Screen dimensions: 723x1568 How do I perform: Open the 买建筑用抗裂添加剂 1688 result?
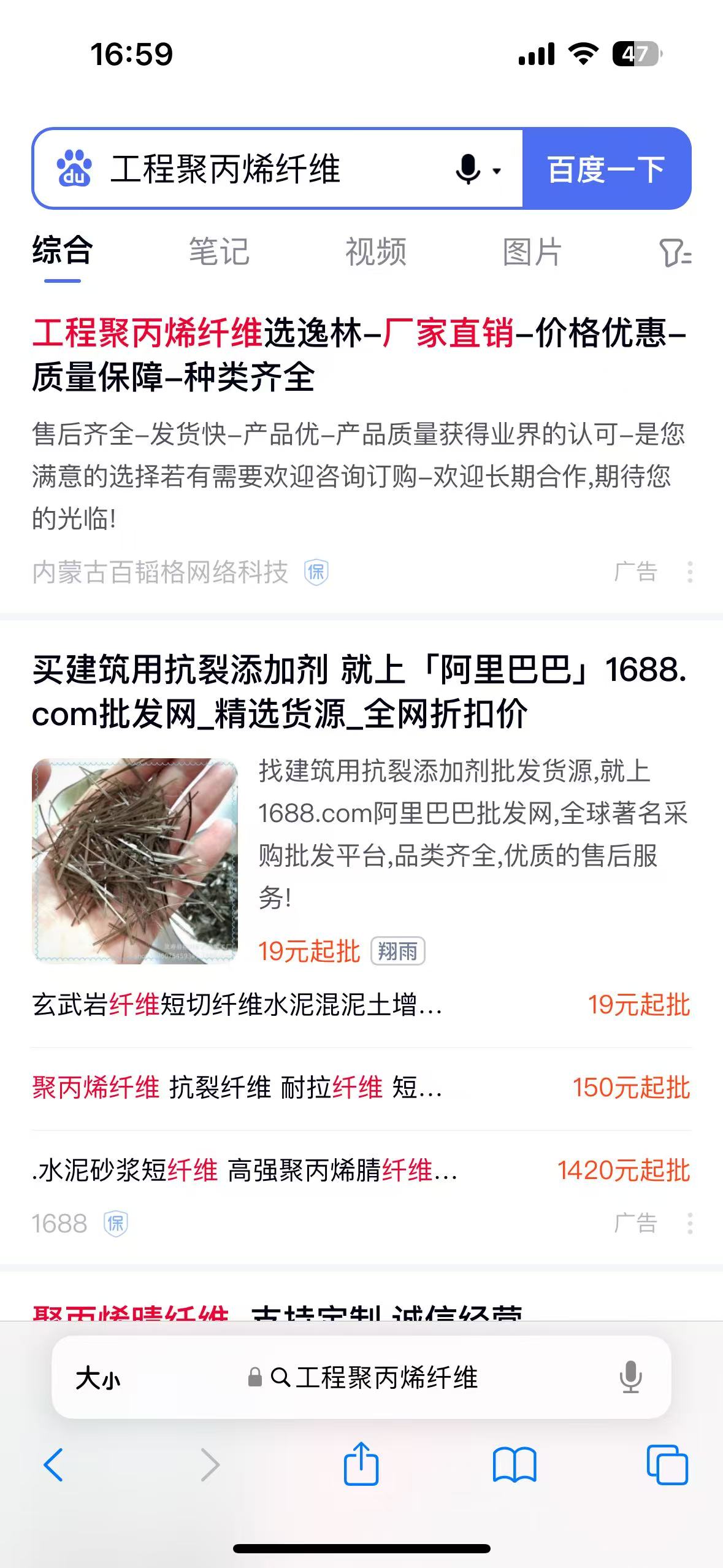(x=359, y=691)
